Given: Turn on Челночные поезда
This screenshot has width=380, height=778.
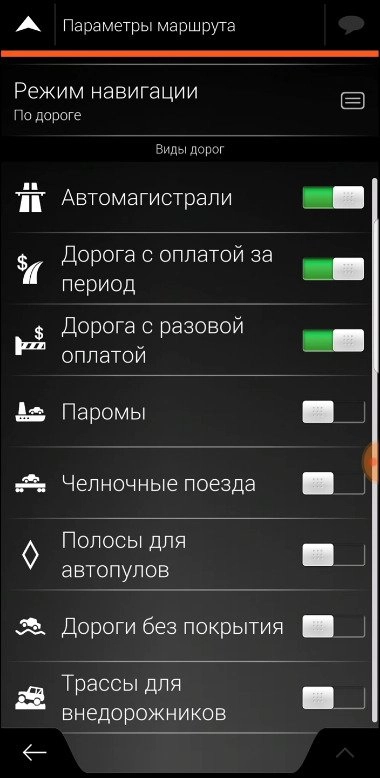Looking at the screenshot, I should point(333,483).
